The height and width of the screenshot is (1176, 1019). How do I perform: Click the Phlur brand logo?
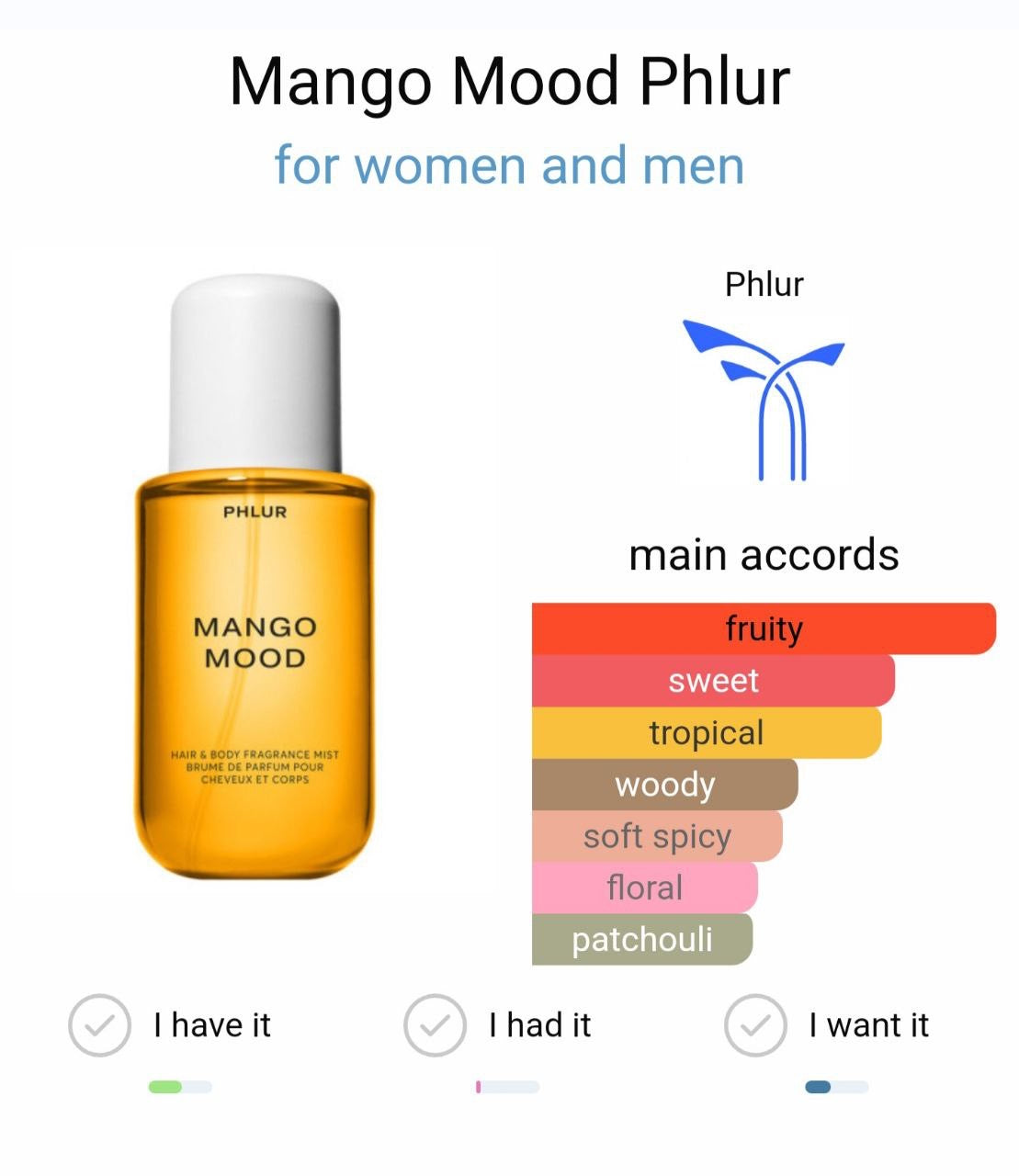[x=763, y=395]
